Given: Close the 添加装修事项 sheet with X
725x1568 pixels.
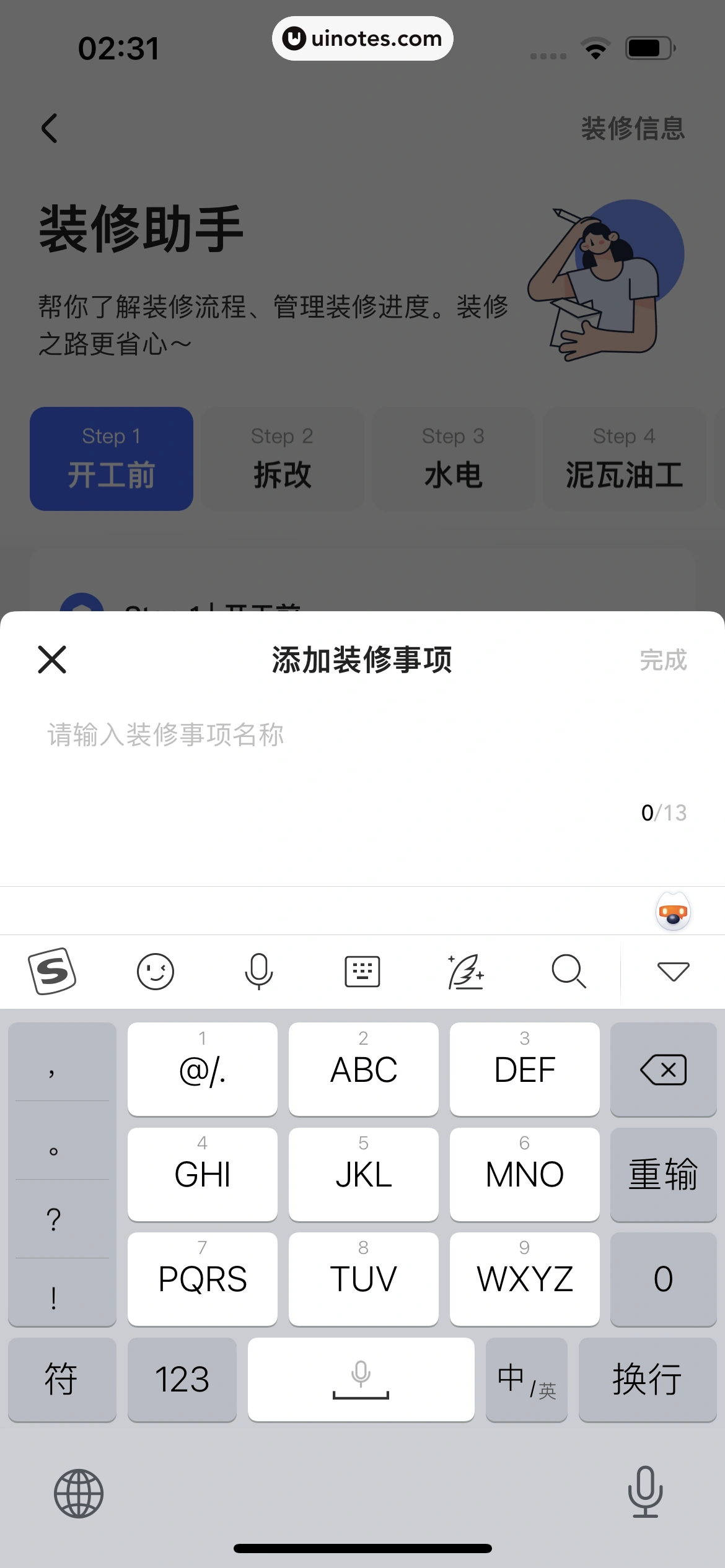Looking at the screenshot, I should (52, 660).
